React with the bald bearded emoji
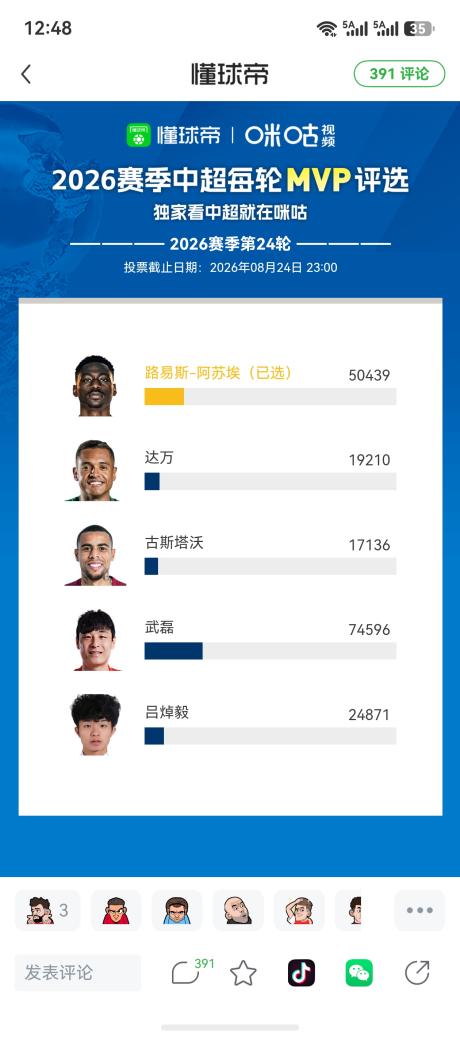The height and width of the screenshot is (1038, 460). [x=238, y=910]
